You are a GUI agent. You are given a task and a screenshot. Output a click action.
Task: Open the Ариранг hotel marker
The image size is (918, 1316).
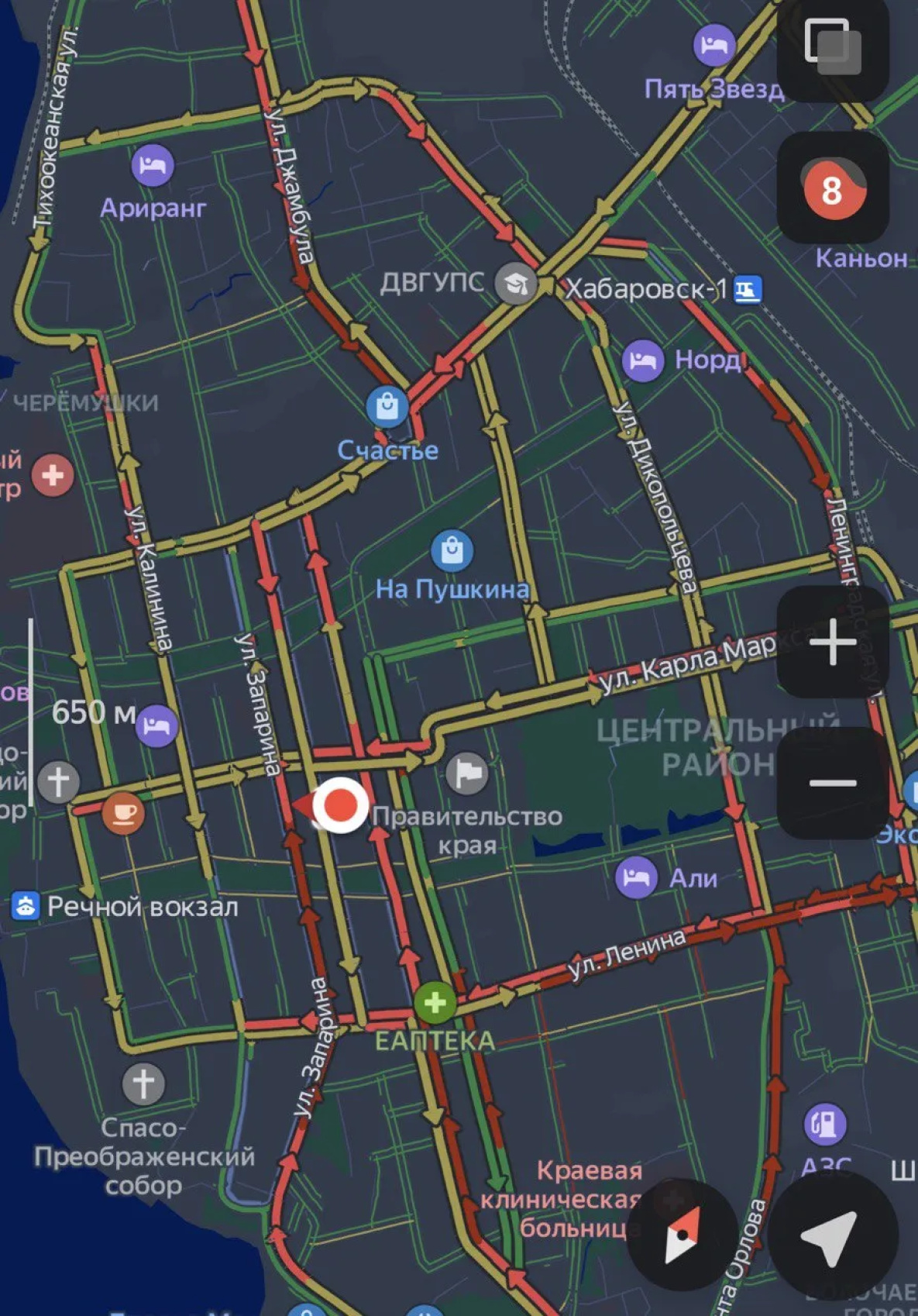153,166
